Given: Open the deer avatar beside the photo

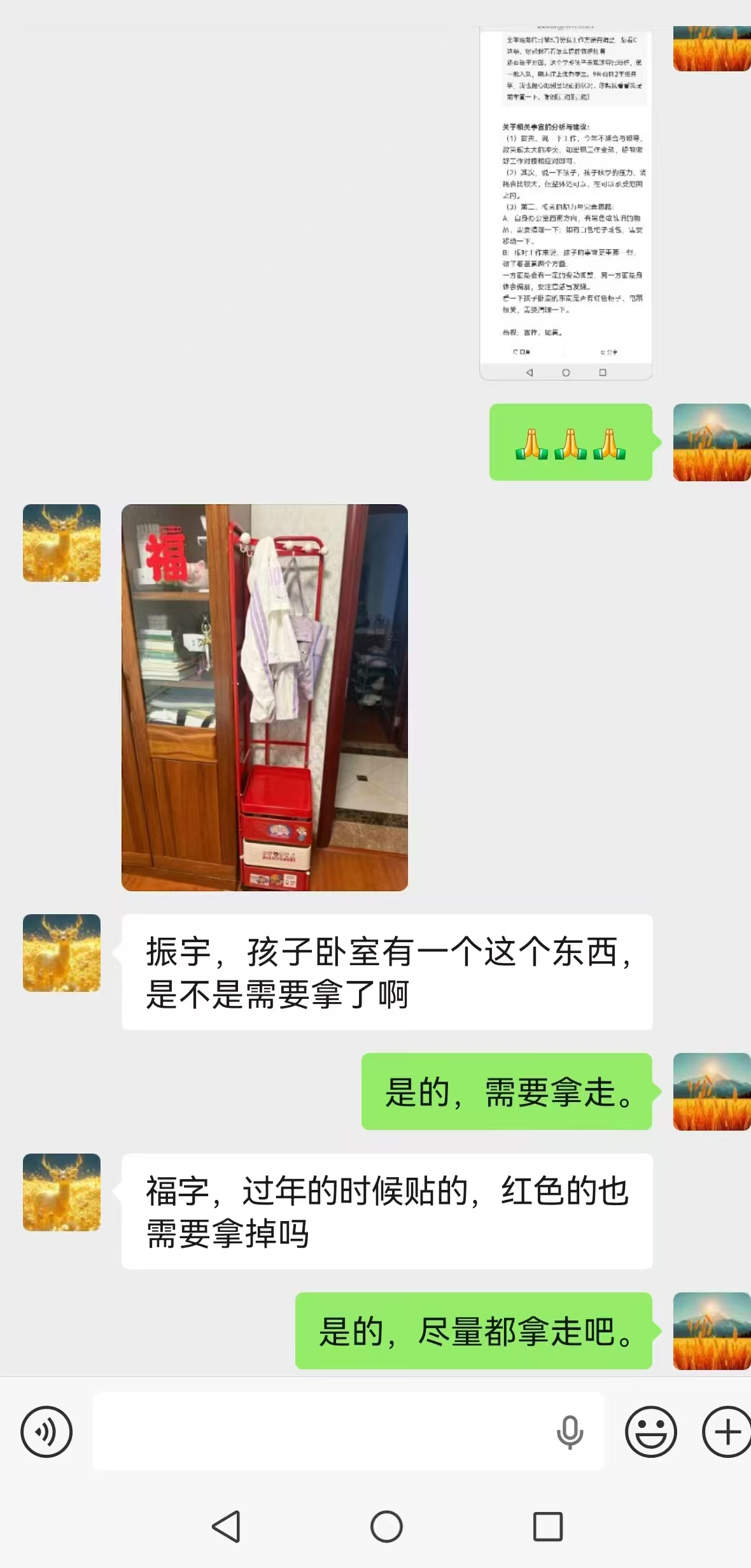Looking at the screenshot, I should tap(62, 543).
